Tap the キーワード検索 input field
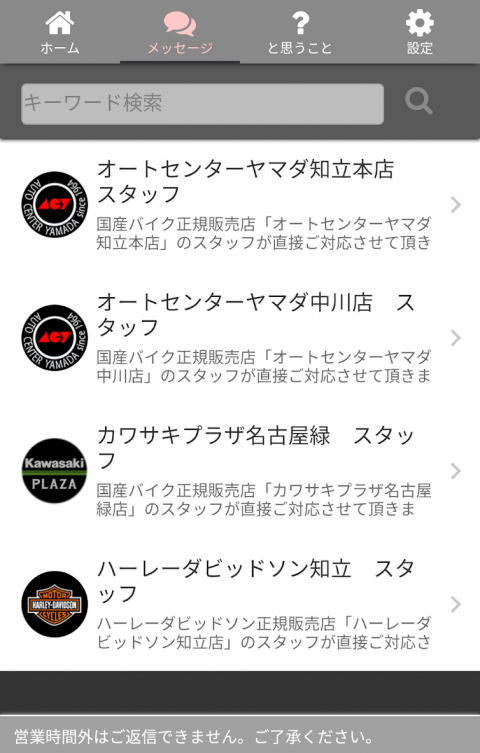The height and width of the screenshot is (753, 480). coord(202,104)
